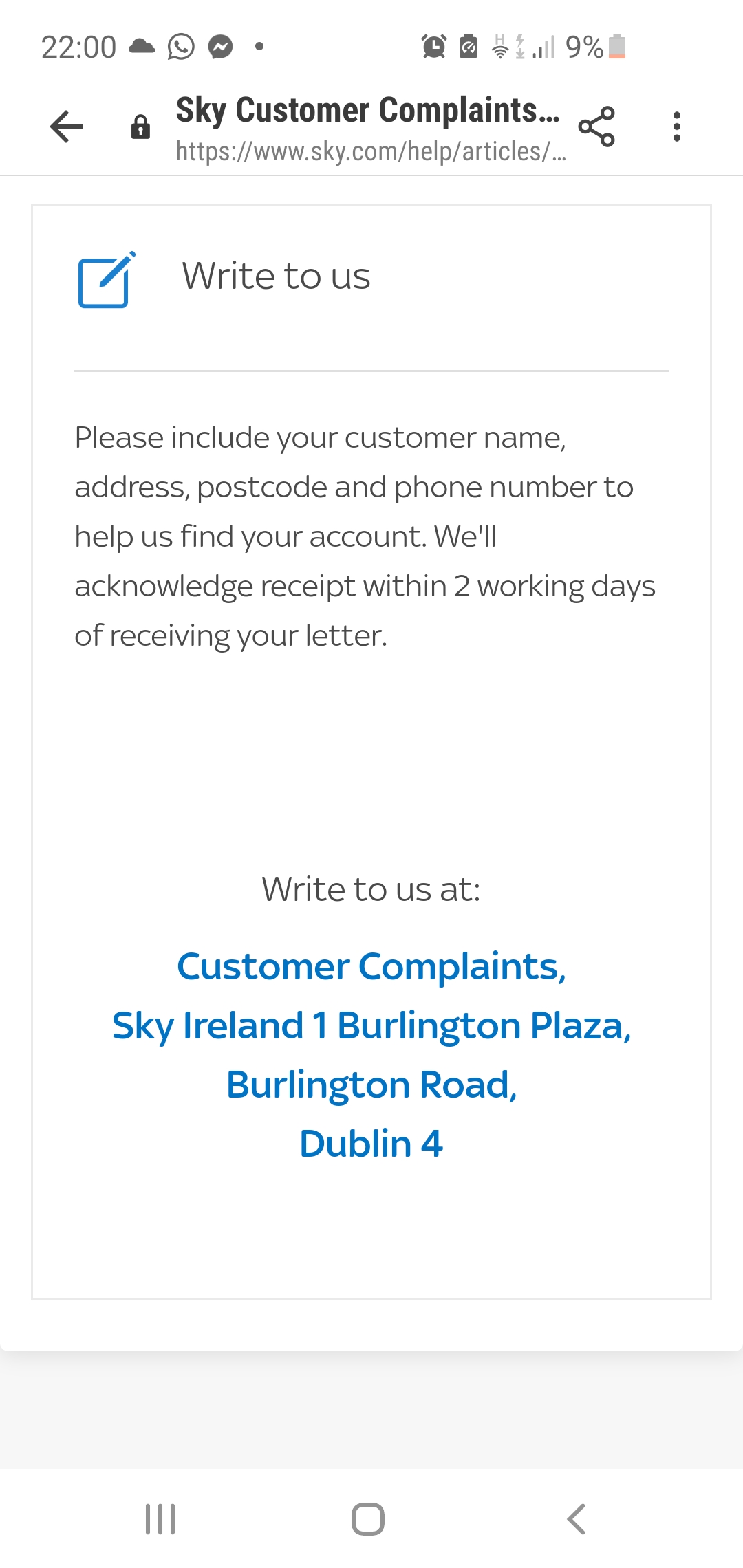The image size is (743, 1568).
Task: Navigate back using the top-left arrow
Action: pos(65,126)
